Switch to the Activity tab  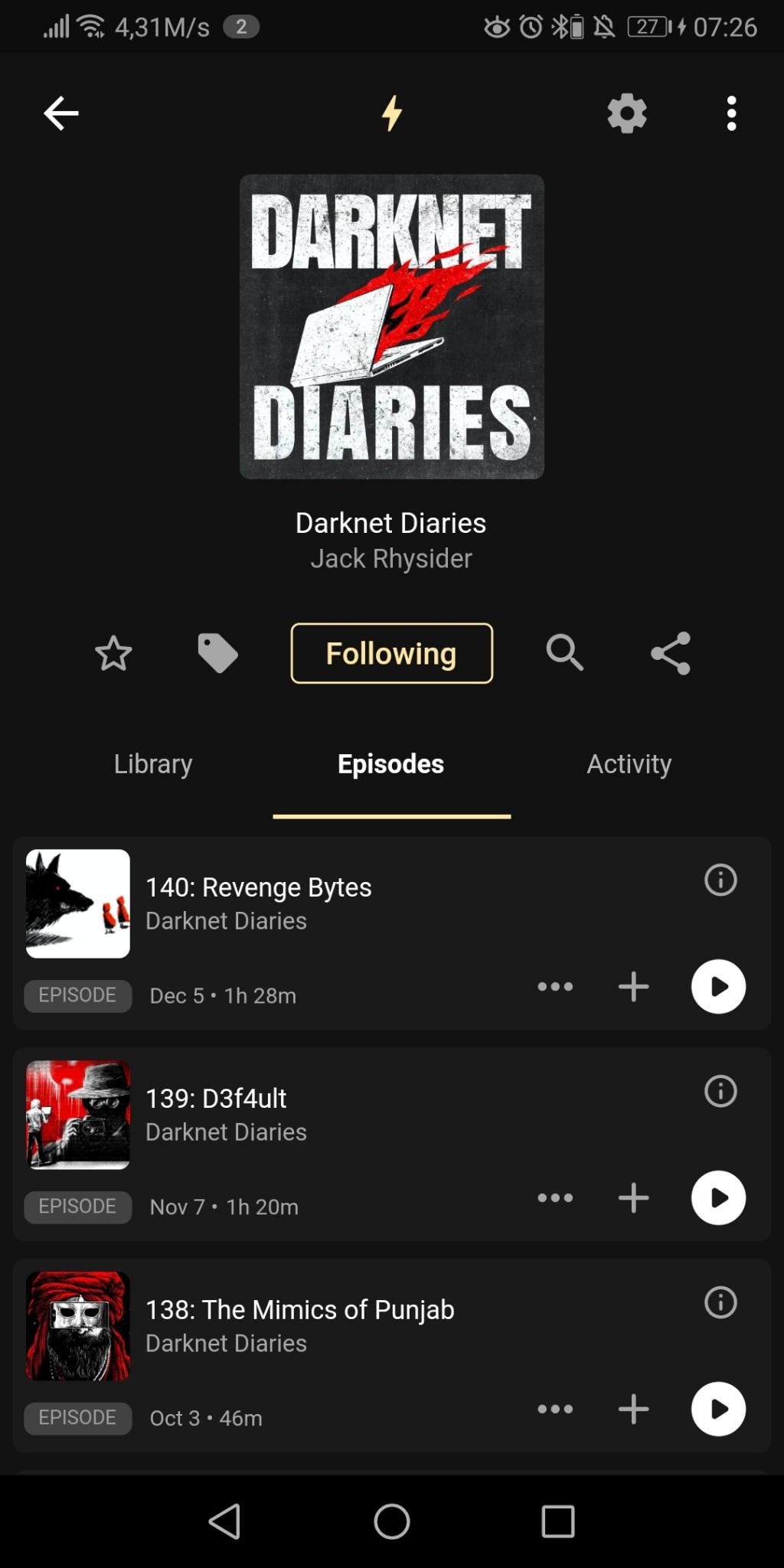(x=629, y=764)
